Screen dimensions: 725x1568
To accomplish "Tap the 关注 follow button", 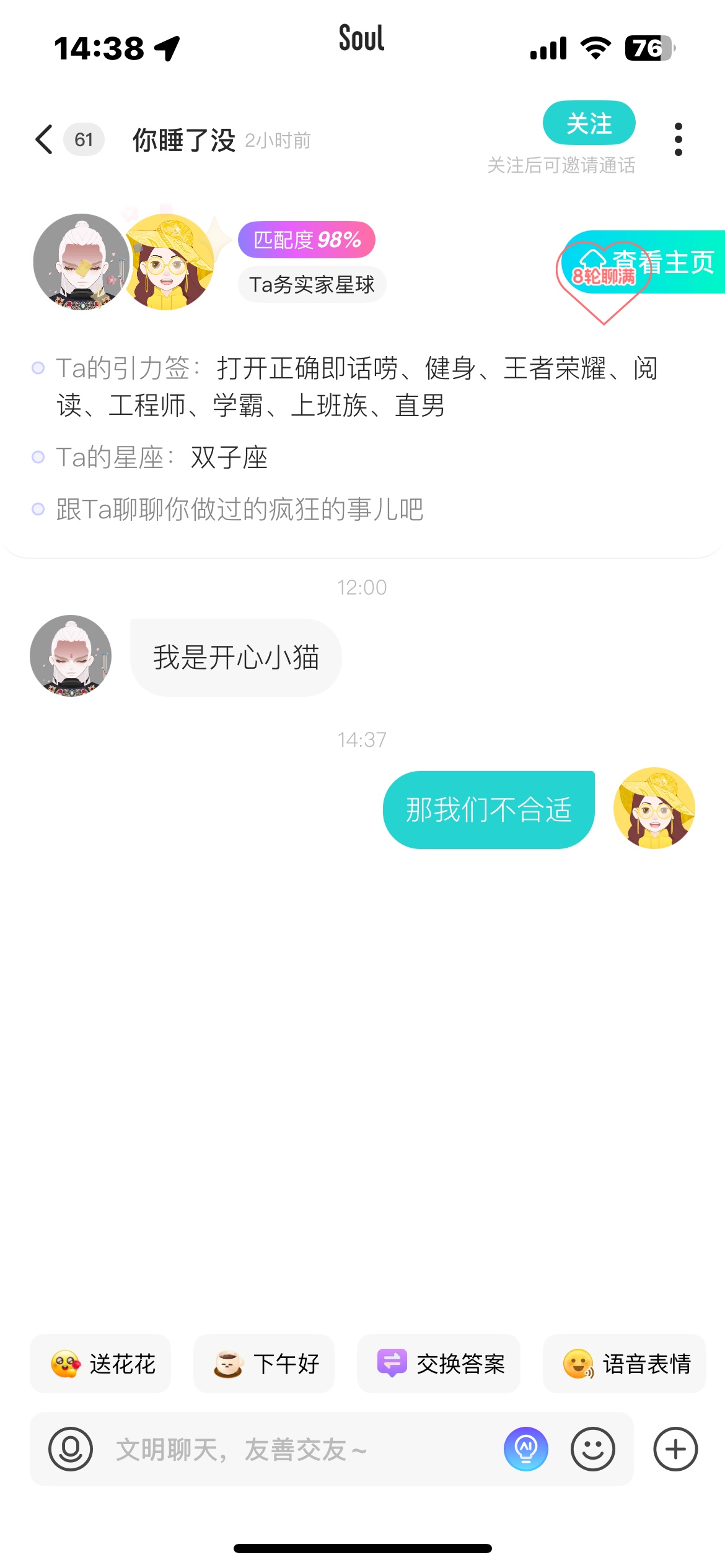I will click(x=589, y=123).
